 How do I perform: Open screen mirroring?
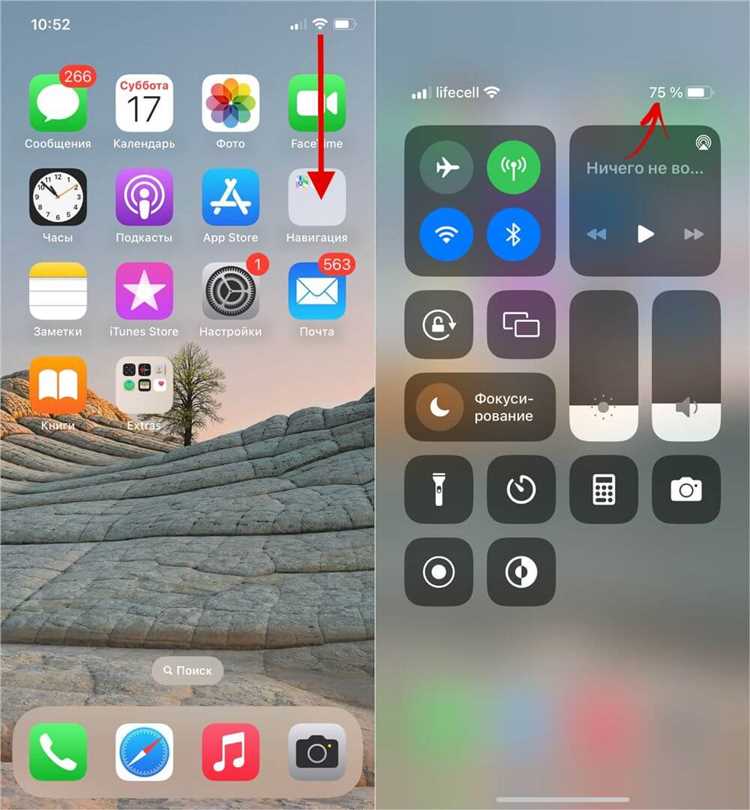(521, 324)
